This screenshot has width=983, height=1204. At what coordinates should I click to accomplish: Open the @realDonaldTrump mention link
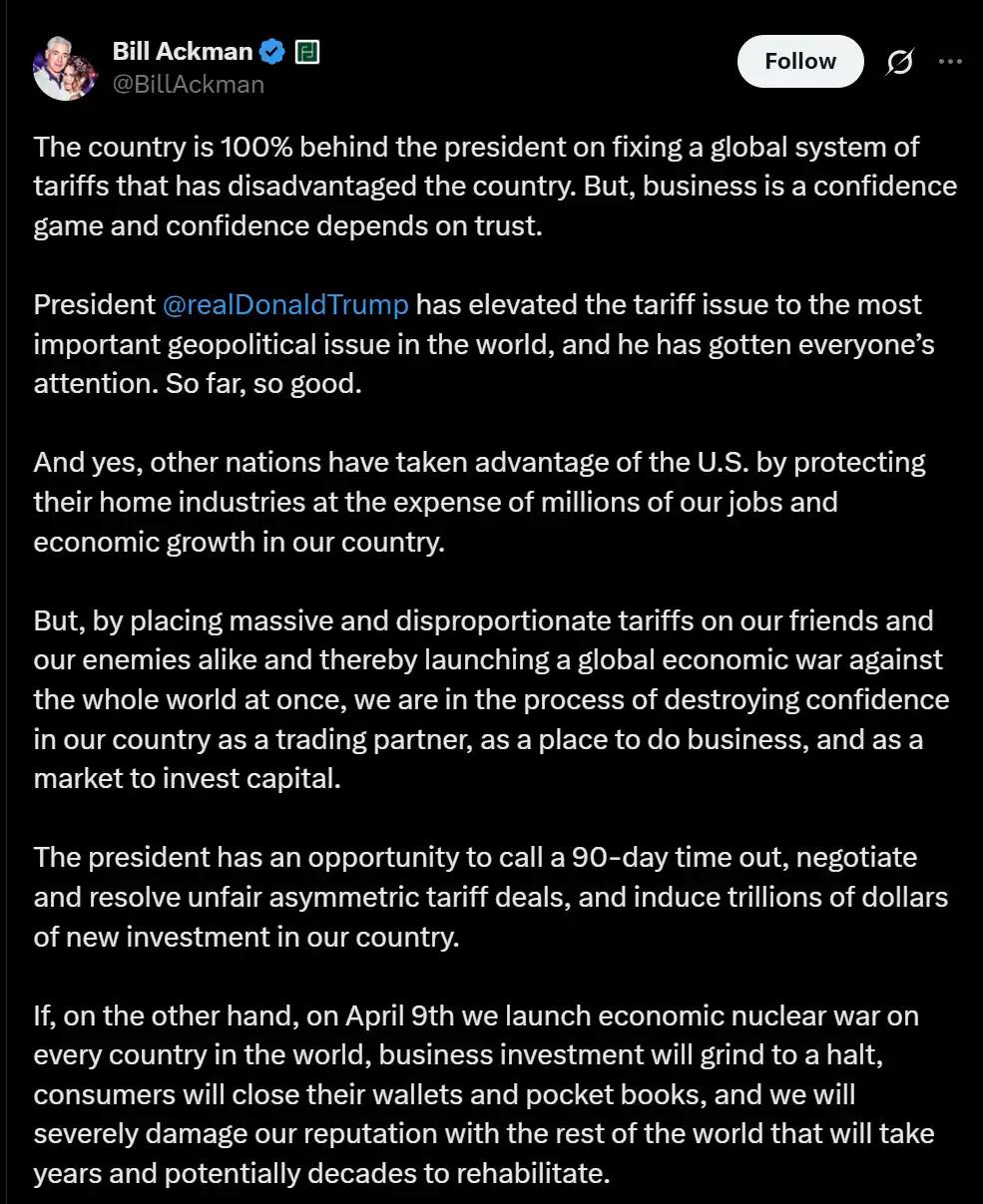tap(285, 304)
